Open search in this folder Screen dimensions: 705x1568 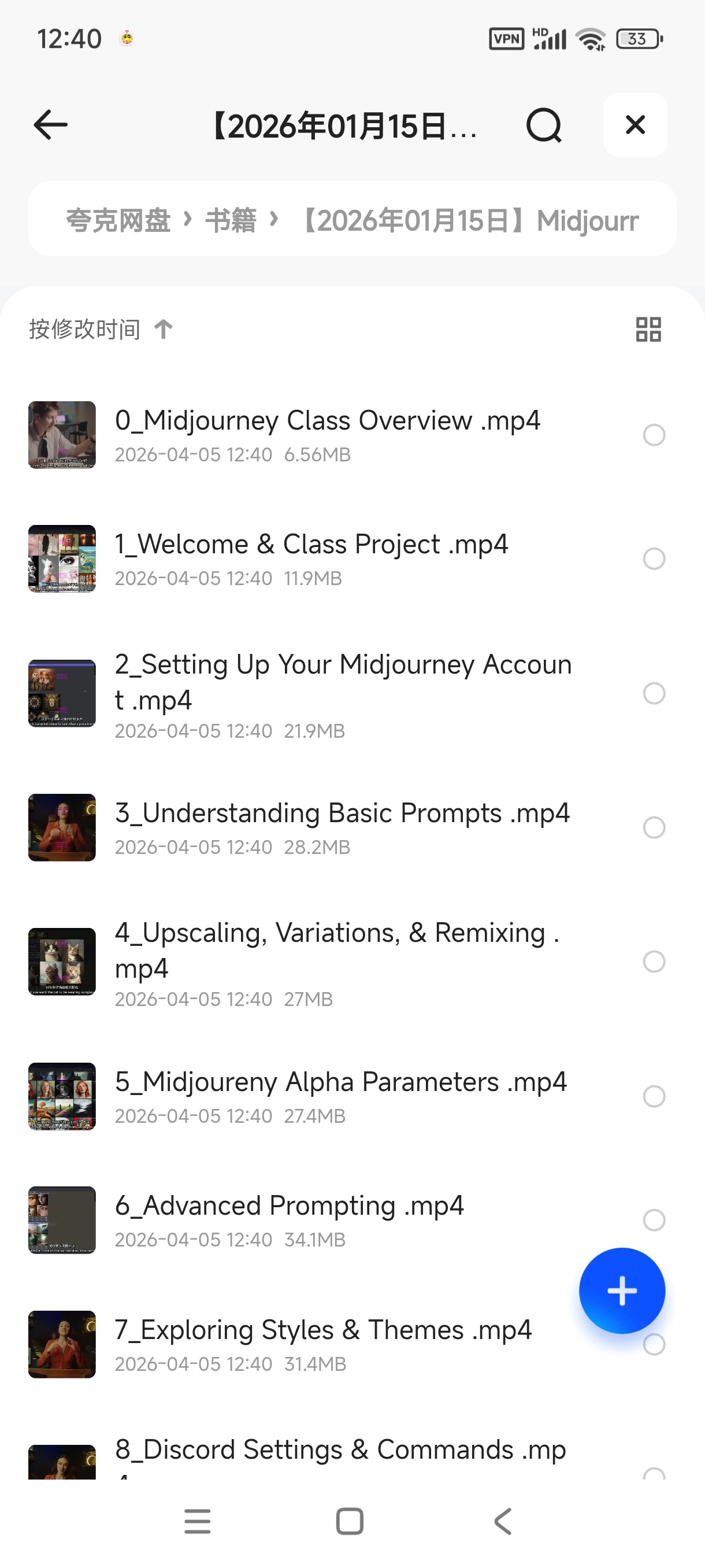point(543,125)
